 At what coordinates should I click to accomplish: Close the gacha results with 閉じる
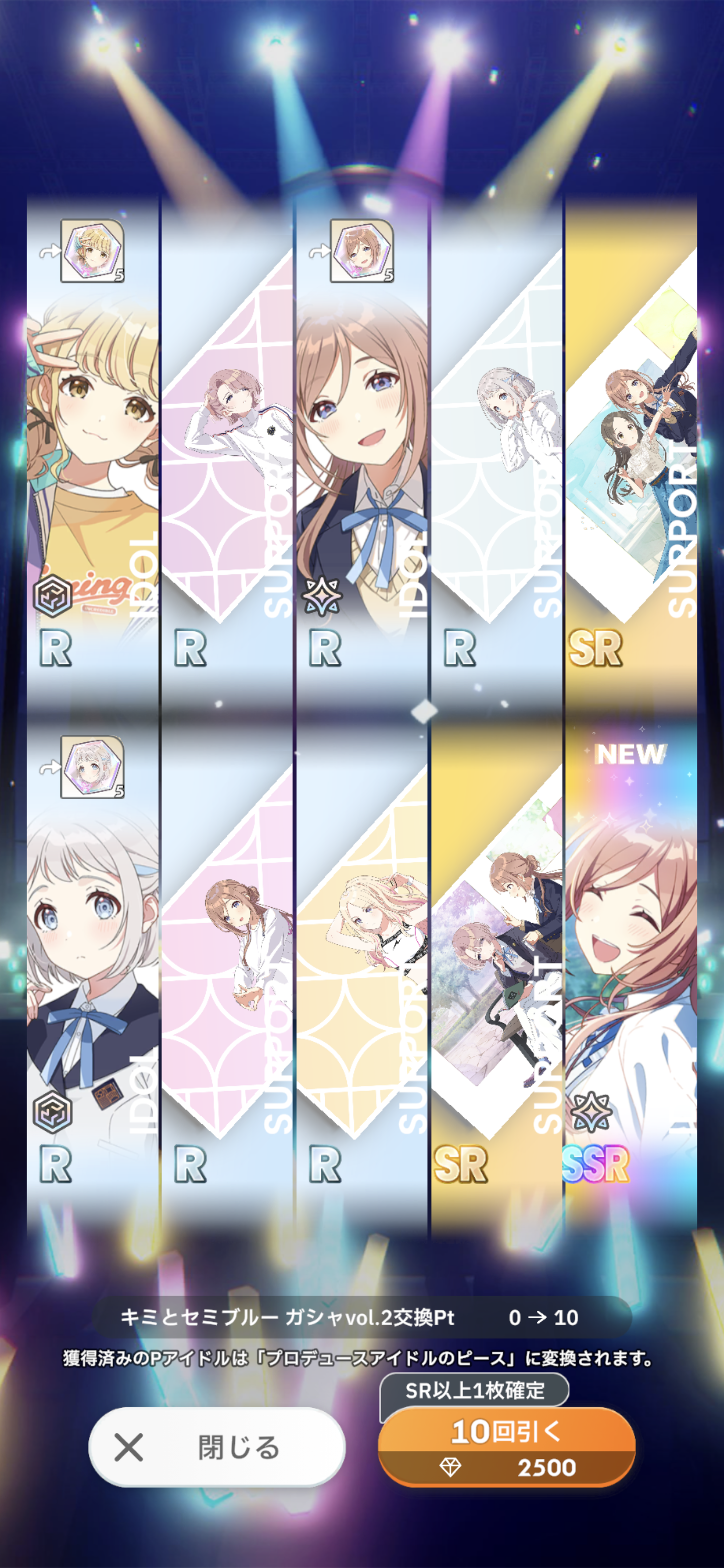point(217,1447)
